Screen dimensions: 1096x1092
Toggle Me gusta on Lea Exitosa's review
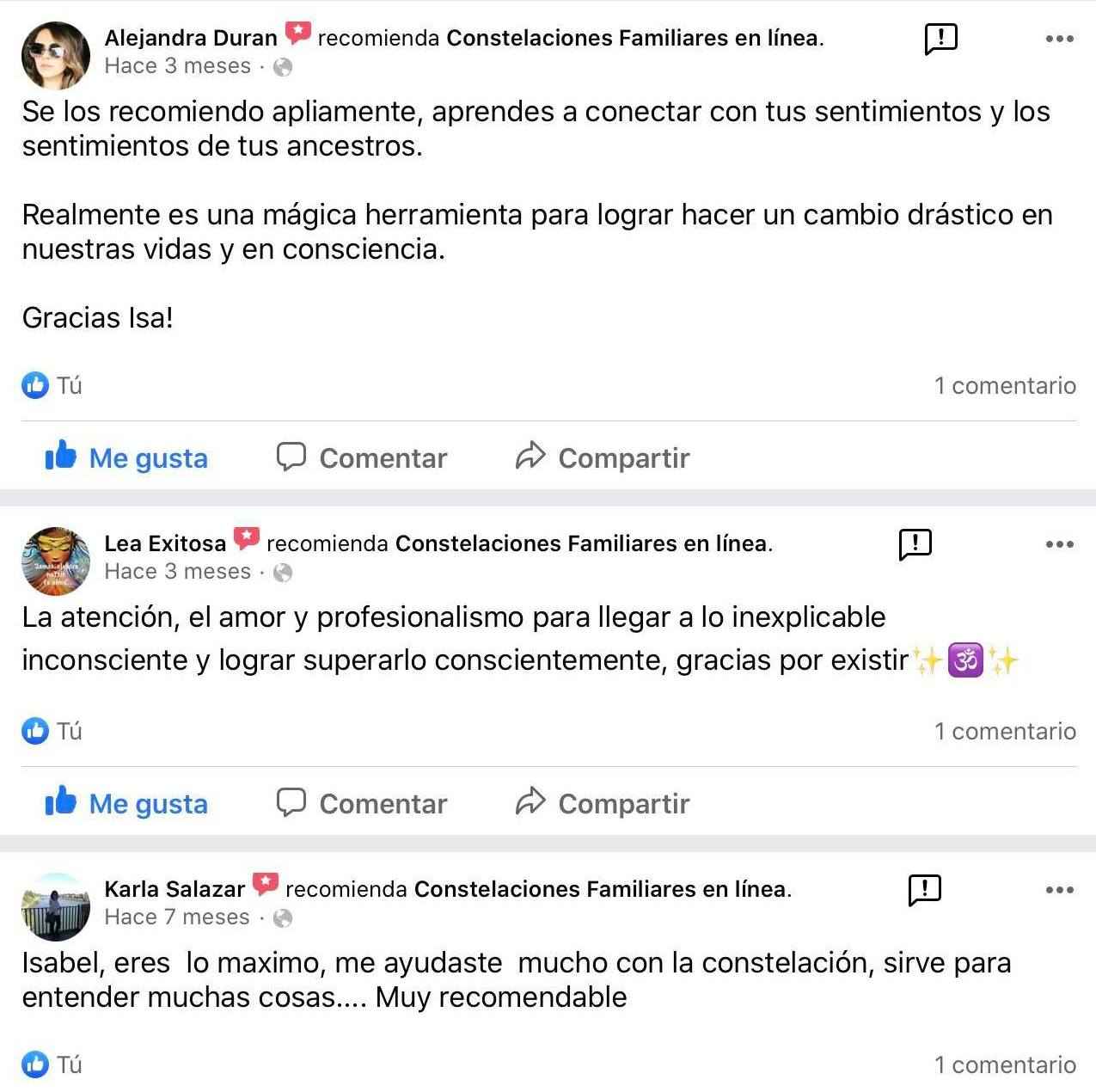pos(126,803)
